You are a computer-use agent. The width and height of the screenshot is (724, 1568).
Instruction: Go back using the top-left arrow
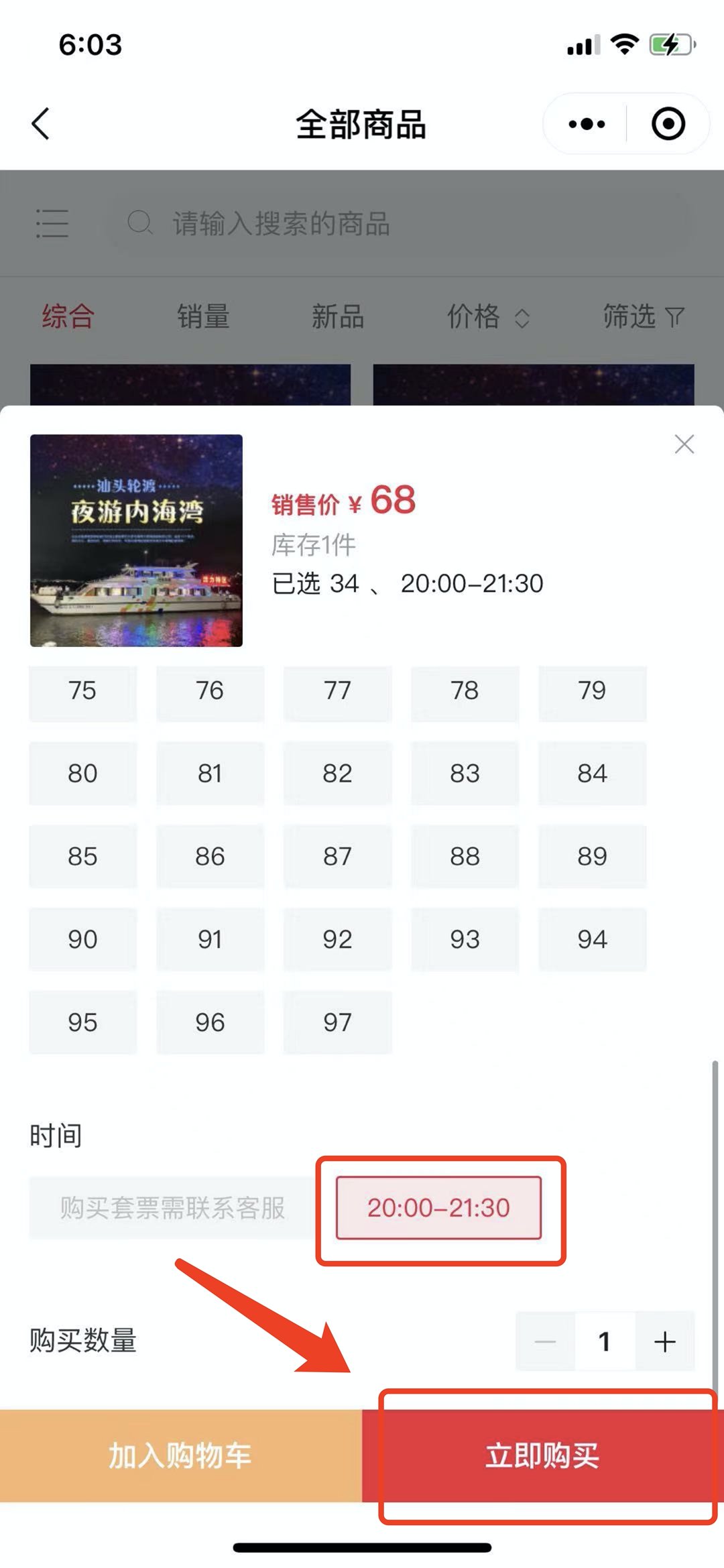pos(42,124)
